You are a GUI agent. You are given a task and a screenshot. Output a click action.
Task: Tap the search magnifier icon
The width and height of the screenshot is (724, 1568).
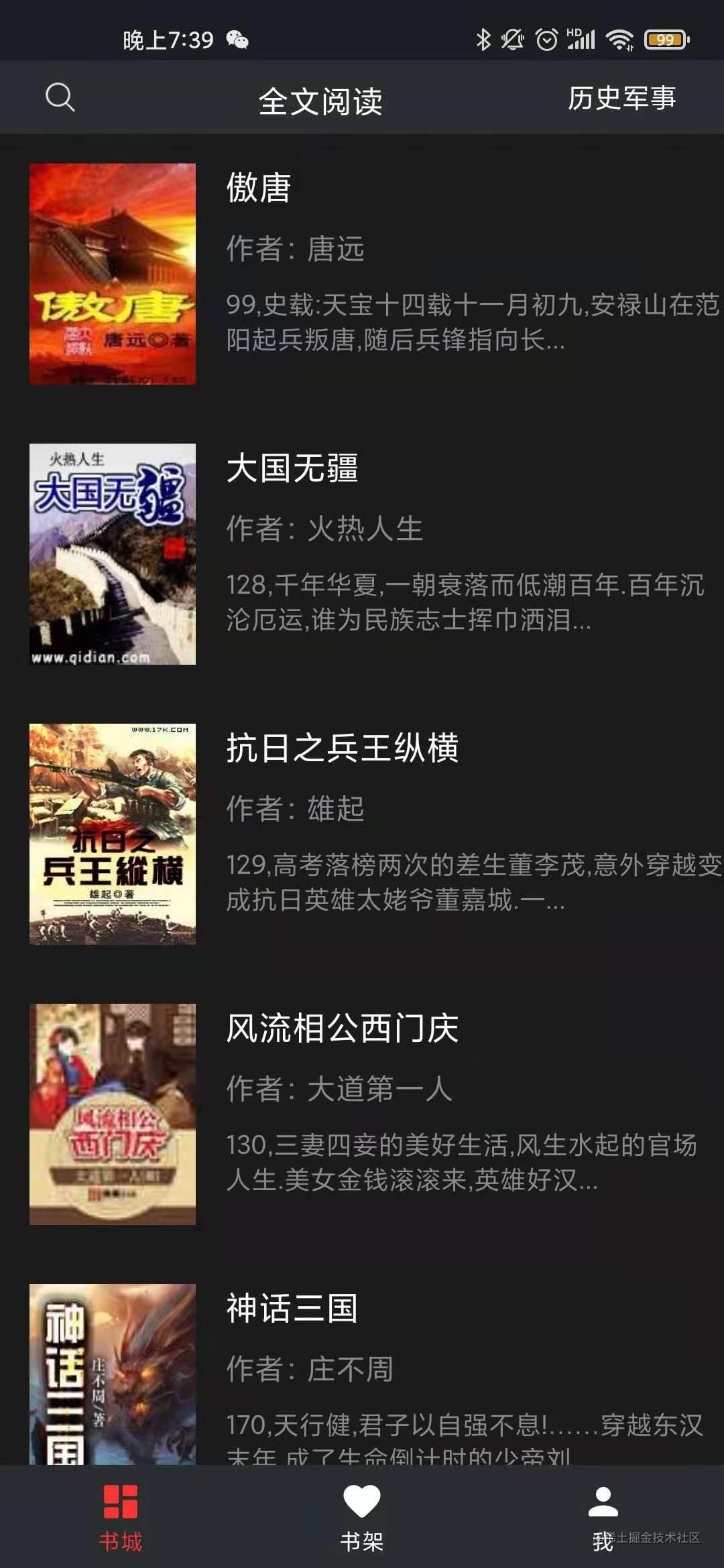(60, 98)
